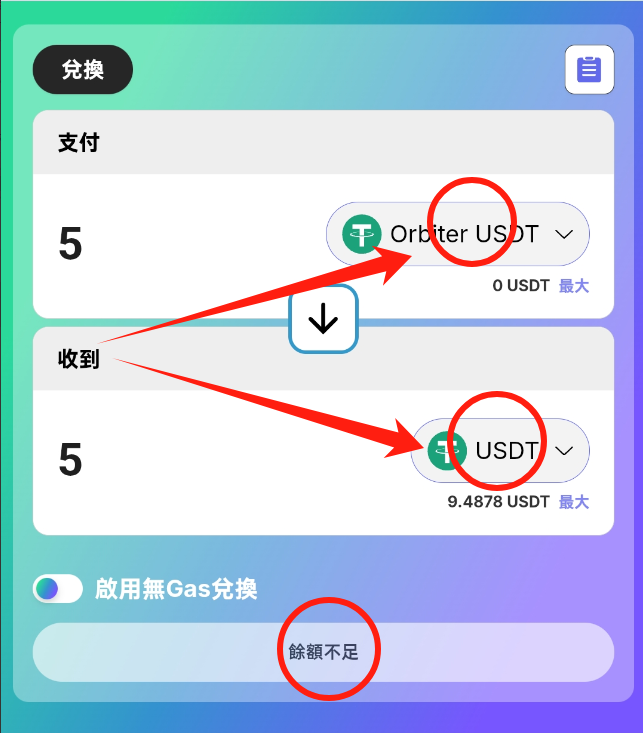Tap 最大 under the 9.4878 USDT balance

574,502
